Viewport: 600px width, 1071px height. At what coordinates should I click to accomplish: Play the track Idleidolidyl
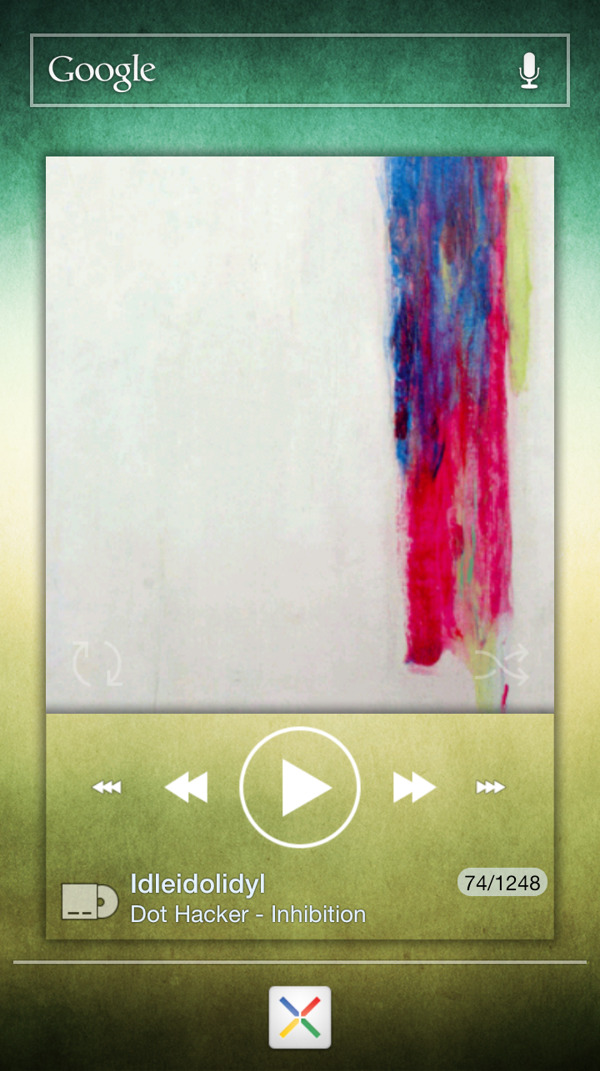300,787
